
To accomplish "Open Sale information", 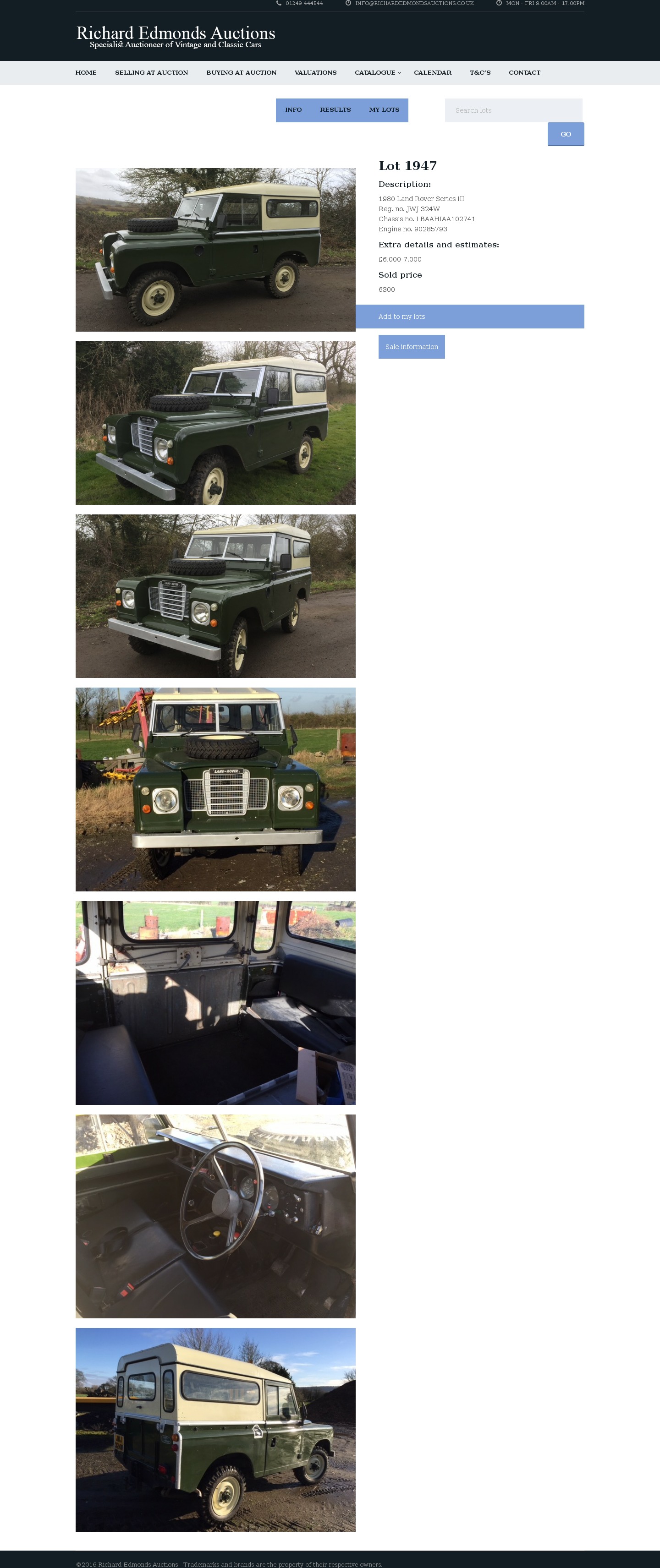I will coord(411,347).
